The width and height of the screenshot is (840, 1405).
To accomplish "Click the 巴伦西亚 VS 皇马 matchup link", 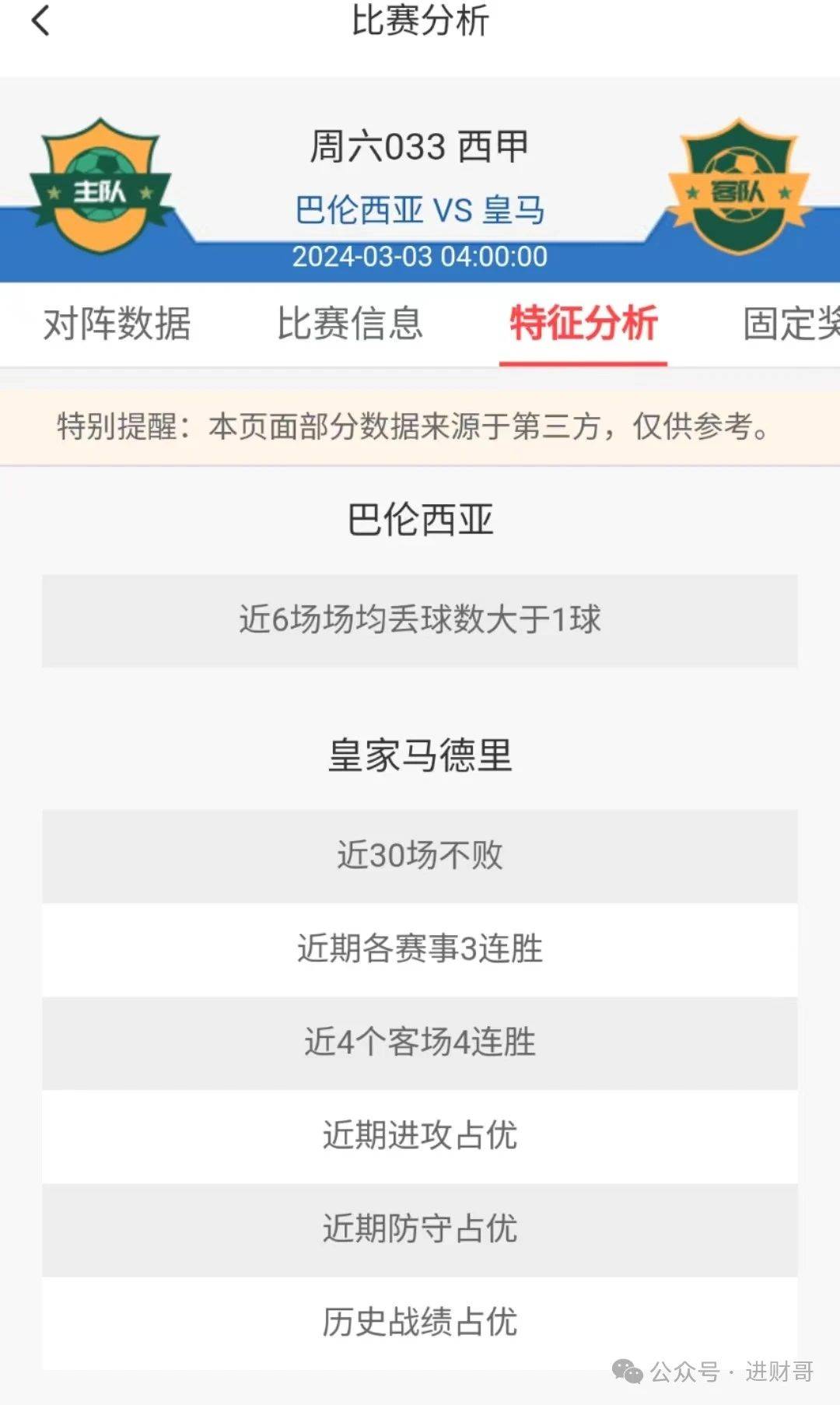I will [420, 208].
